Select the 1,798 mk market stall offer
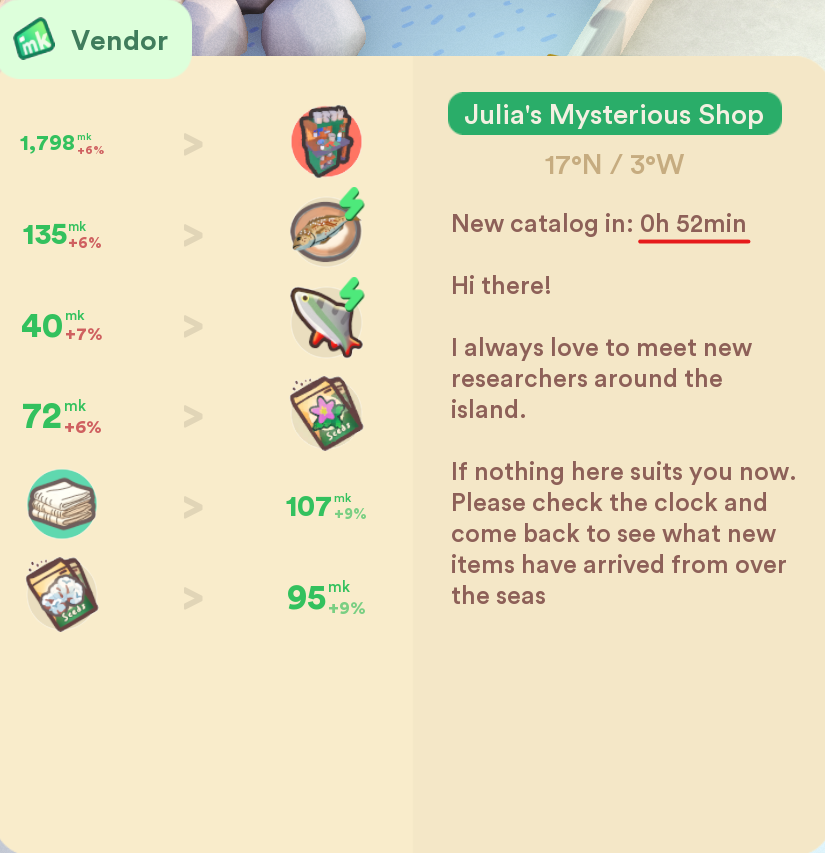The height and width of the screenshot is (853, 825). coord(193,143)
